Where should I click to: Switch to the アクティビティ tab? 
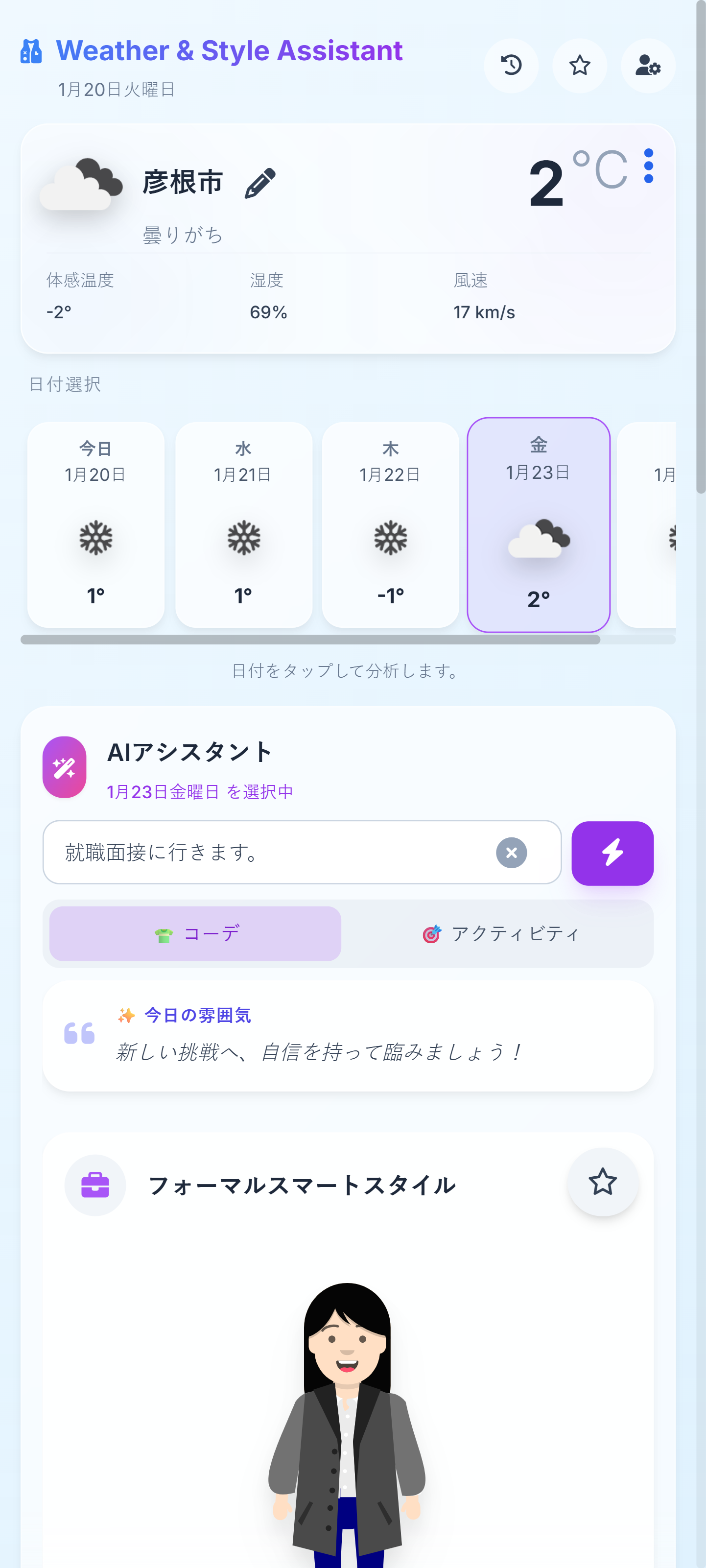click(x=501, y=933)
